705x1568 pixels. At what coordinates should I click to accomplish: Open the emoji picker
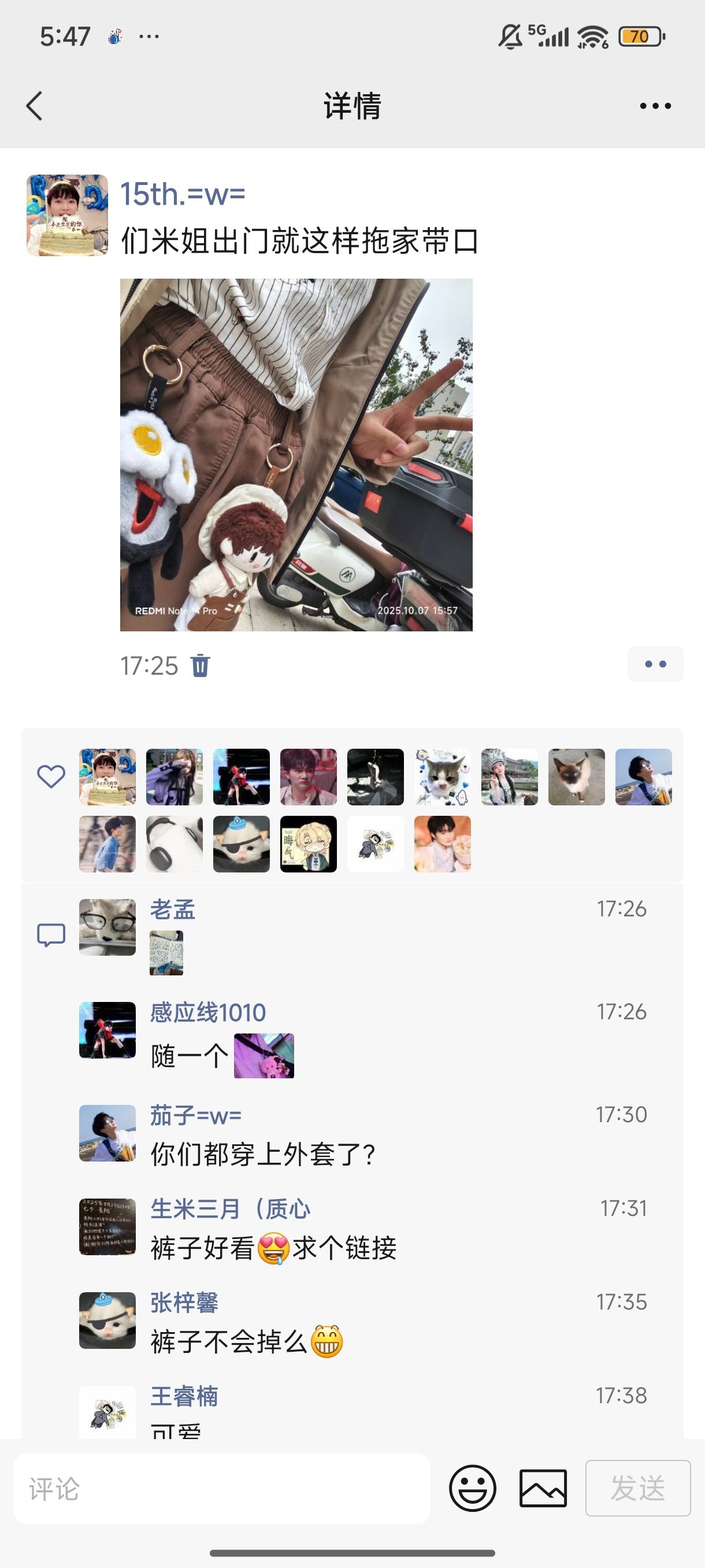(x=472, y=1488)
